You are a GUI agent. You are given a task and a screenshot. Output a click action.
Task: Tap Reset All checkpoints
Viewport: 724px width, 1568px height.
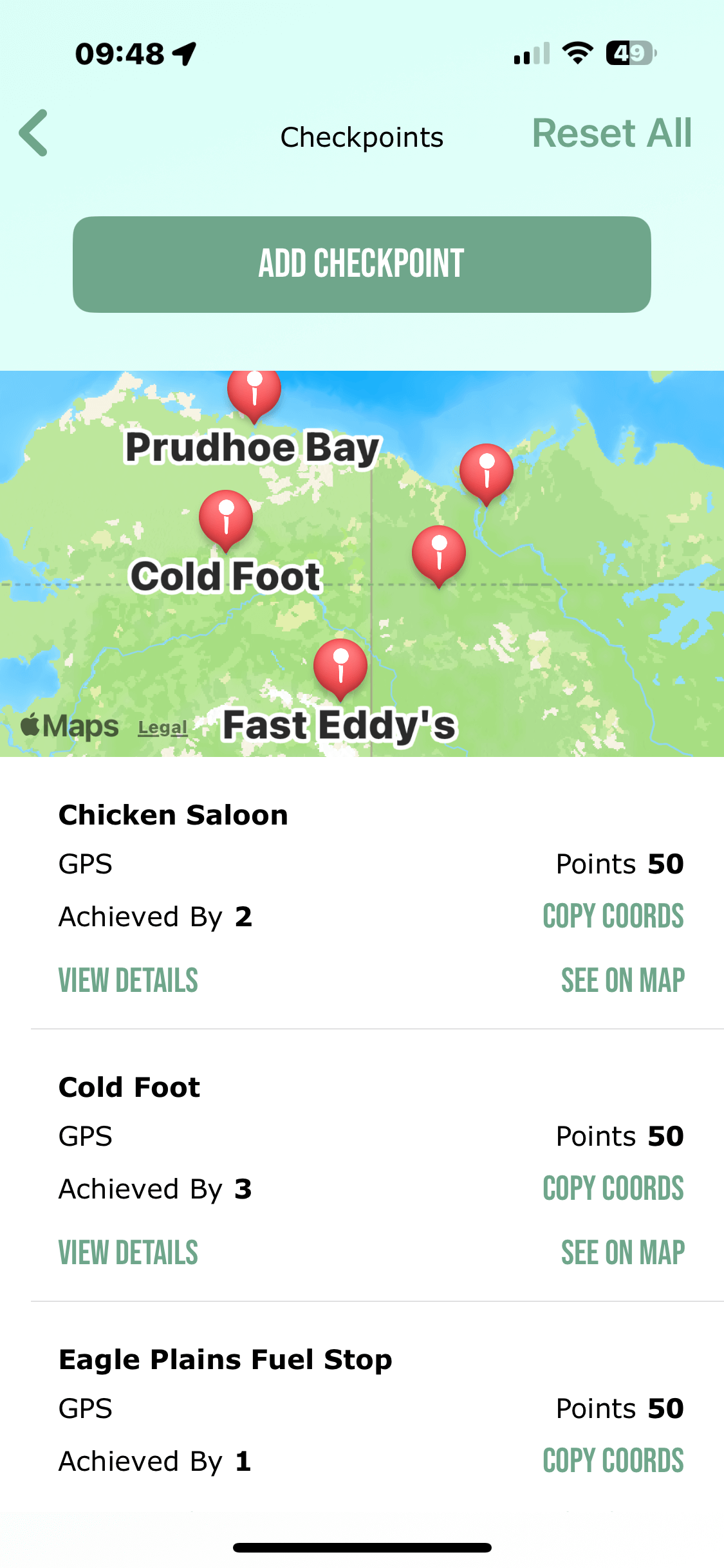(x=611, y=133)
